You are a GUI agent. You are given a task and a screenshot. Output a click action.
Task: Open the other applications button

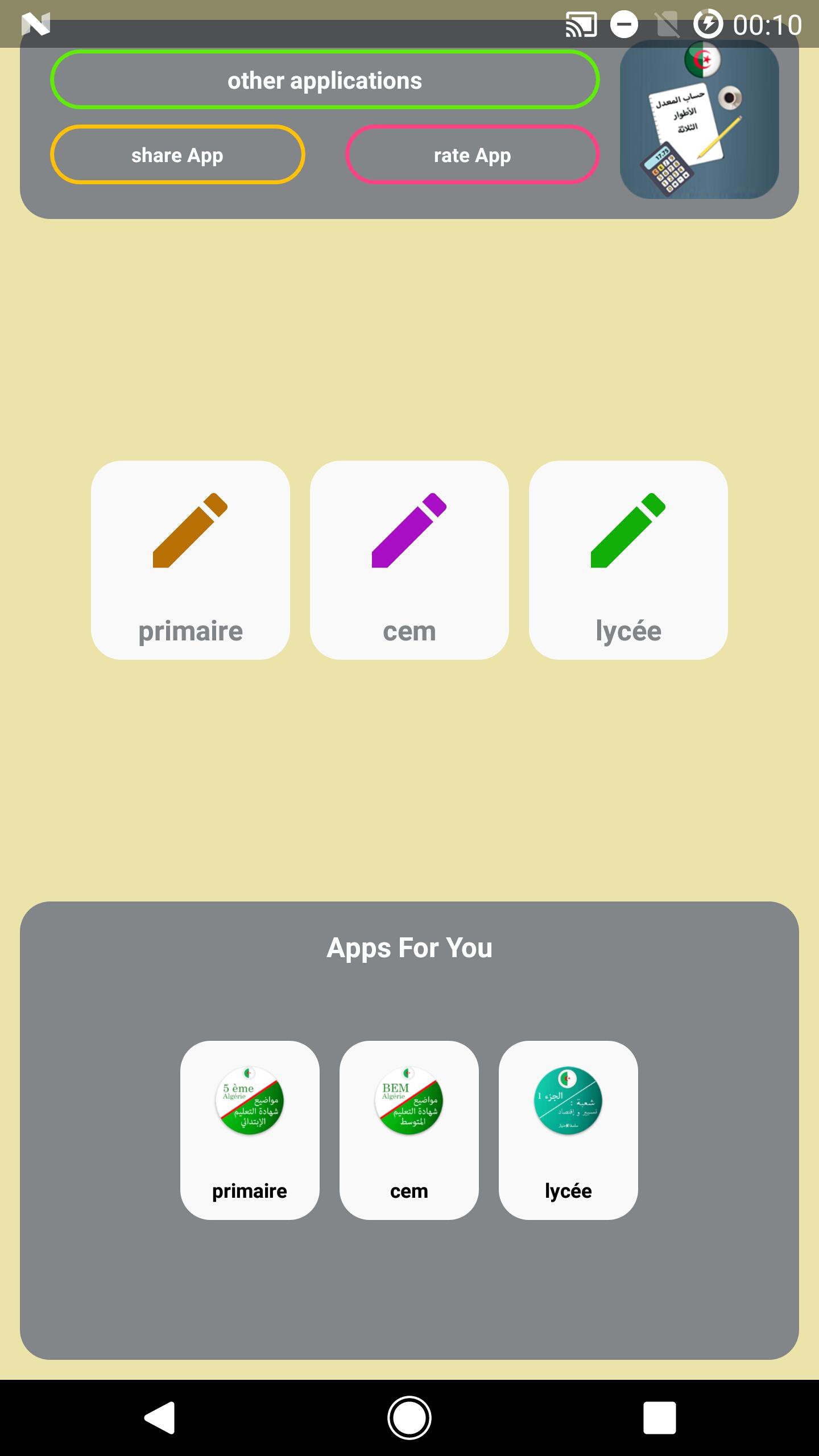(x=324, y=80)
